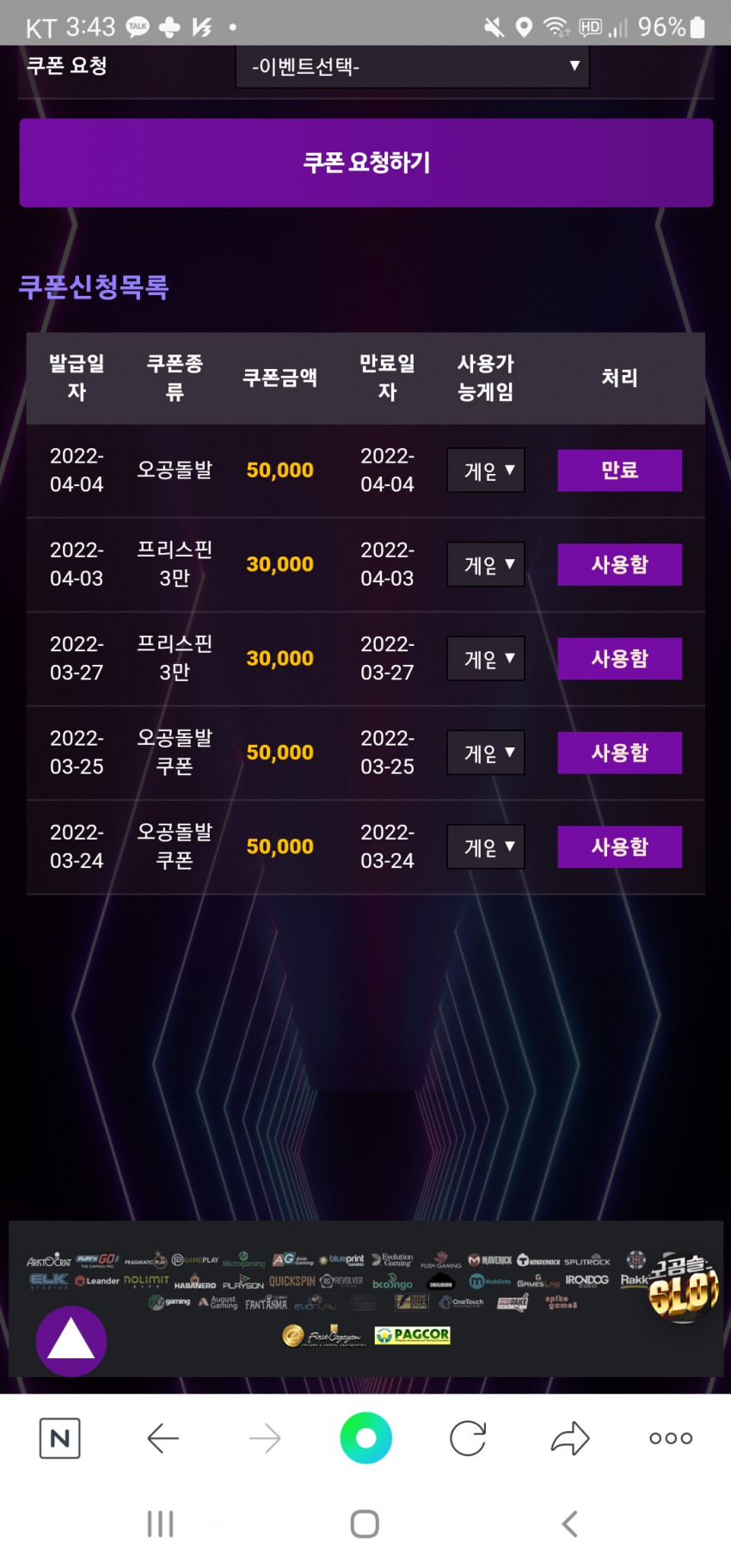Open the -이벤트선택- event dropdown
This screenshot has width=731, height=1568.
[x=412, y=66]
